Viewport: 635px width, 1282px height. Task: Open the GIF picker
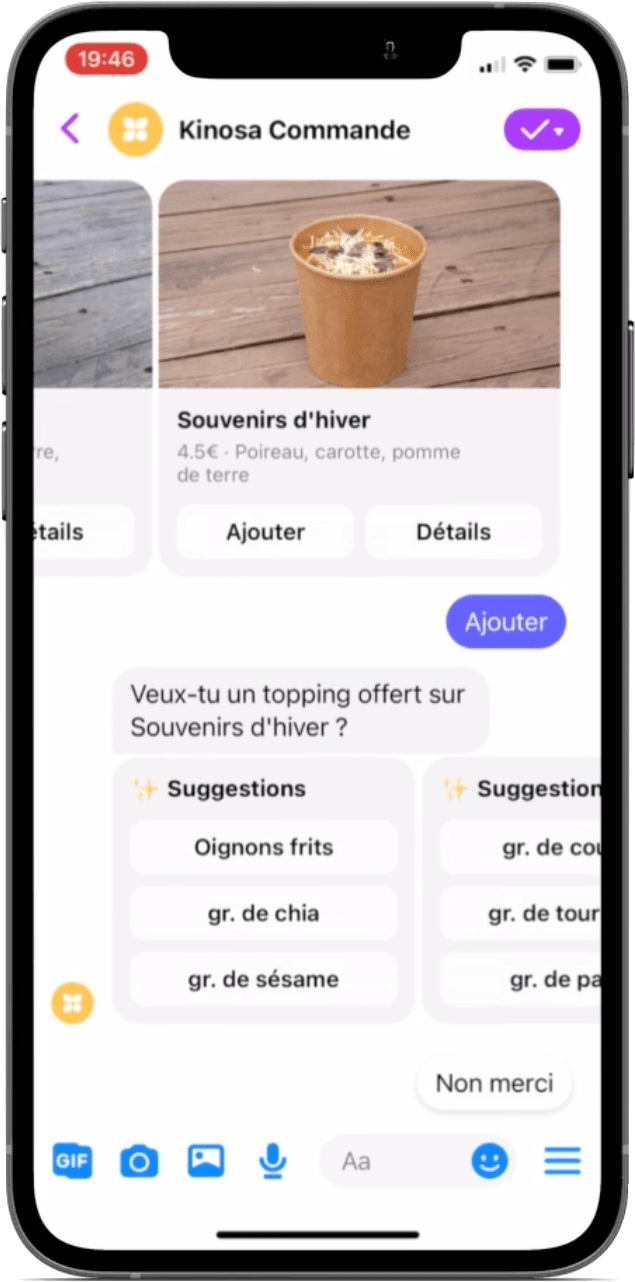72,1161
